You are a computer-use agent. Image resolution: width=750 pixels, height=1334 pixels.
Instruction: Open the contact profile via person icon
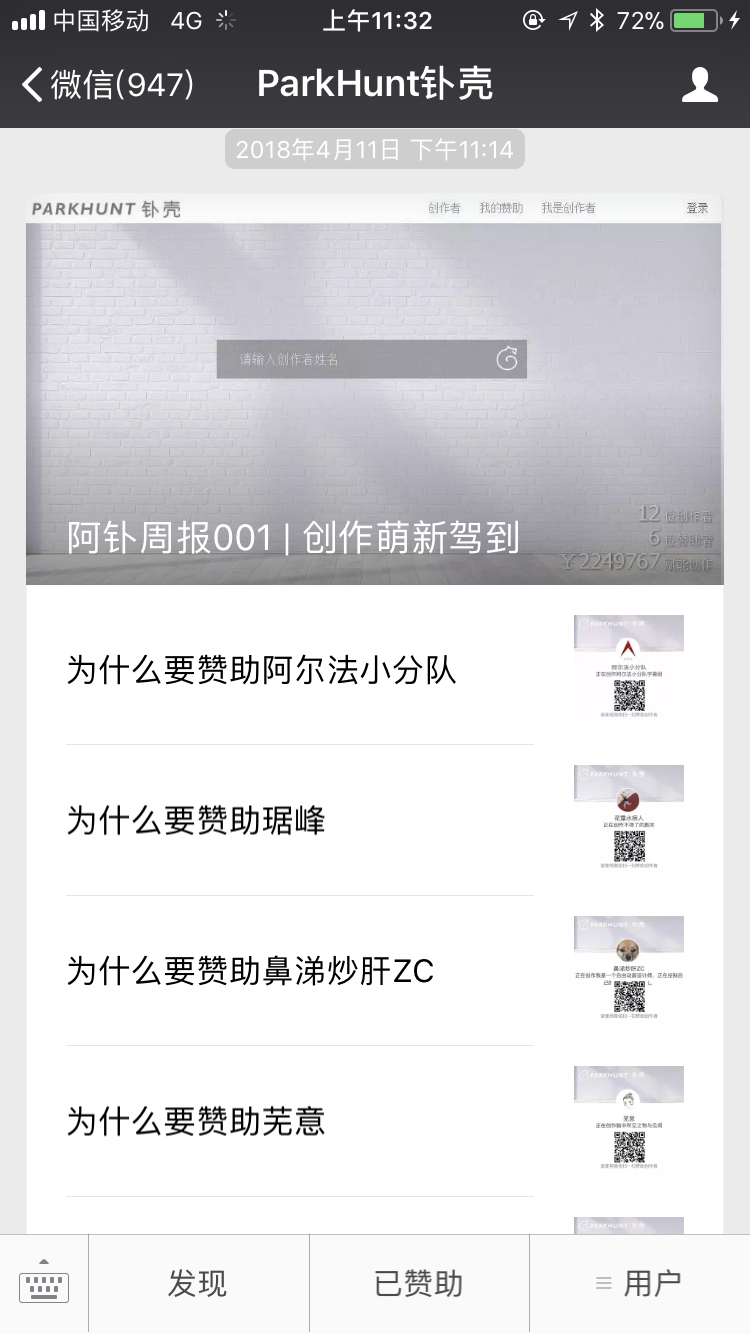(x=701, y=84)
